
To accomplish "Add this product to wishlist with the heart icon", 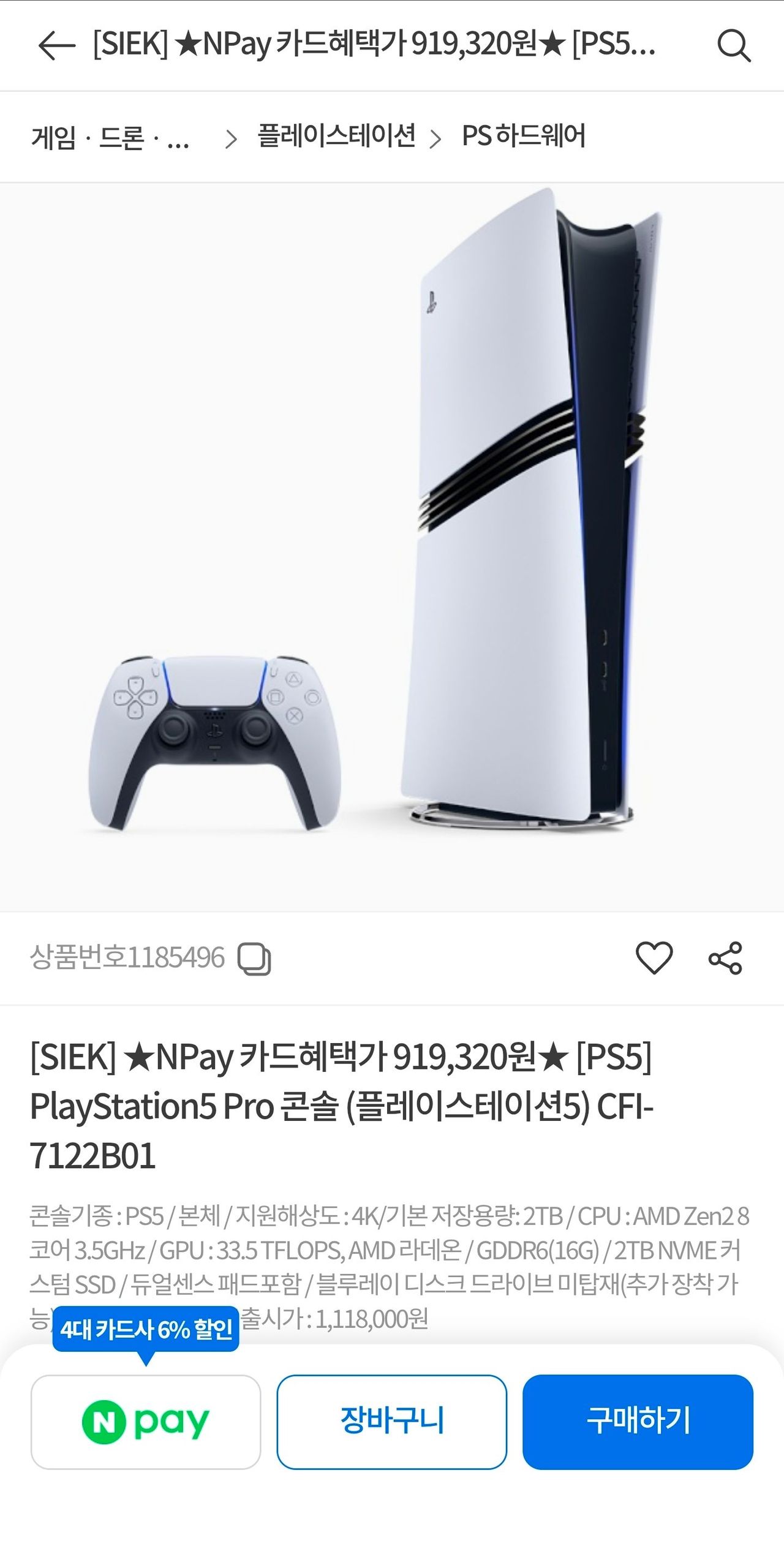I will tap(654, 958).
